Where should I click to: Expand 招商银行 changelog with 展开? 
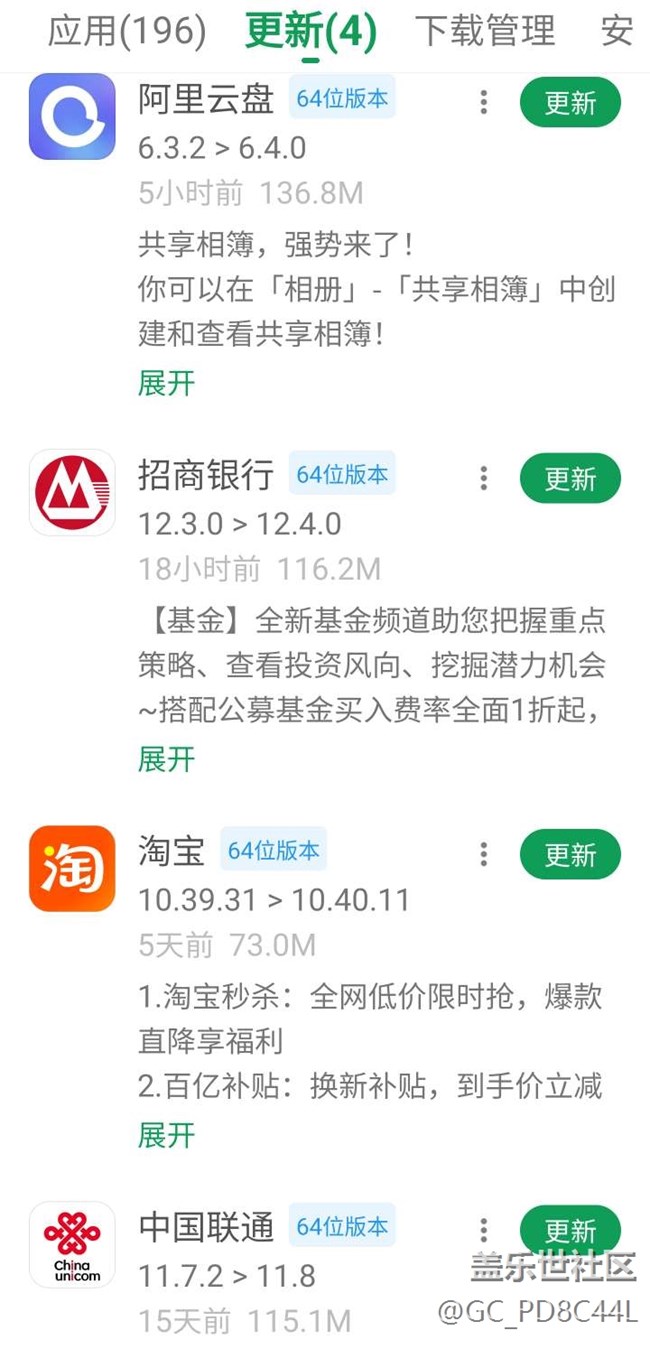[166, 758]
